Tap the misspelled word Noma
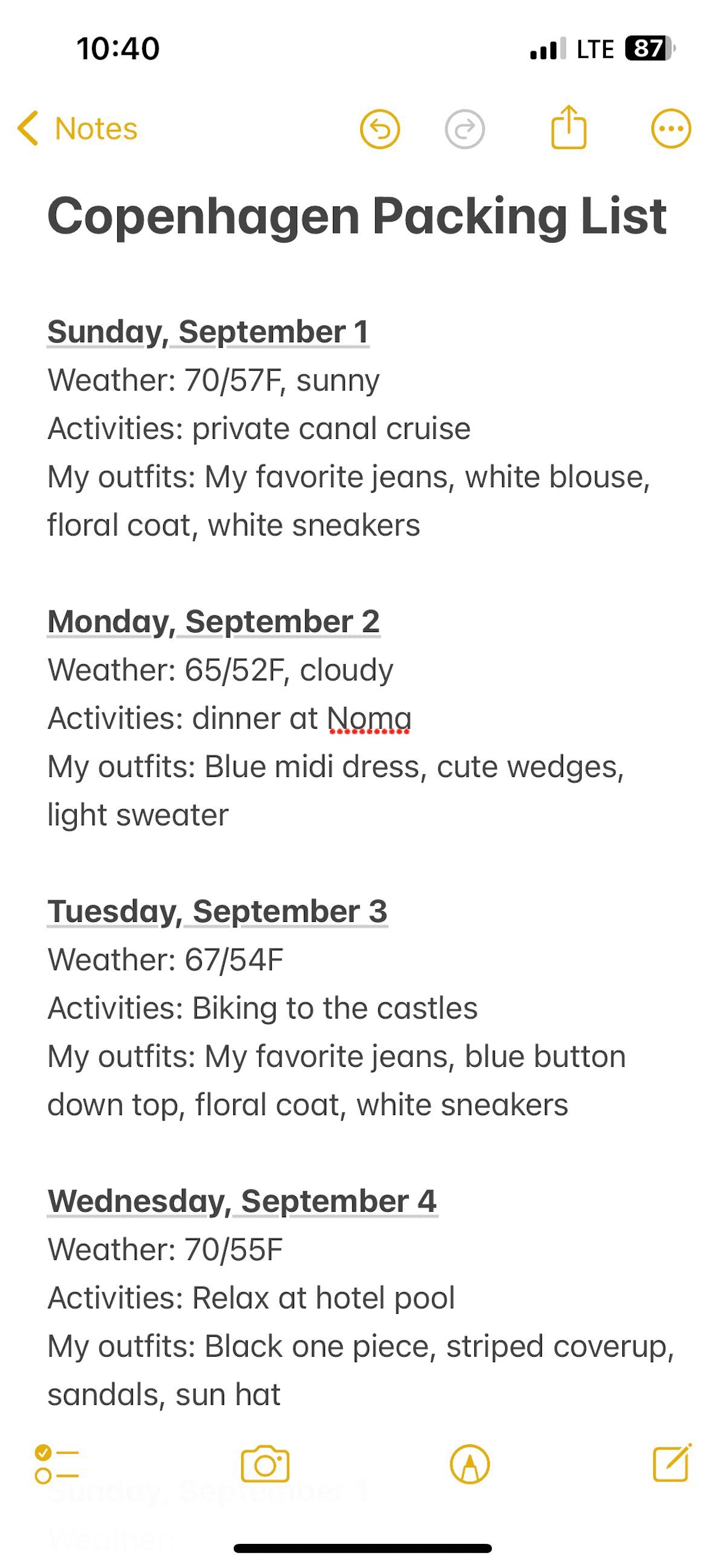 tap(368, 718)
